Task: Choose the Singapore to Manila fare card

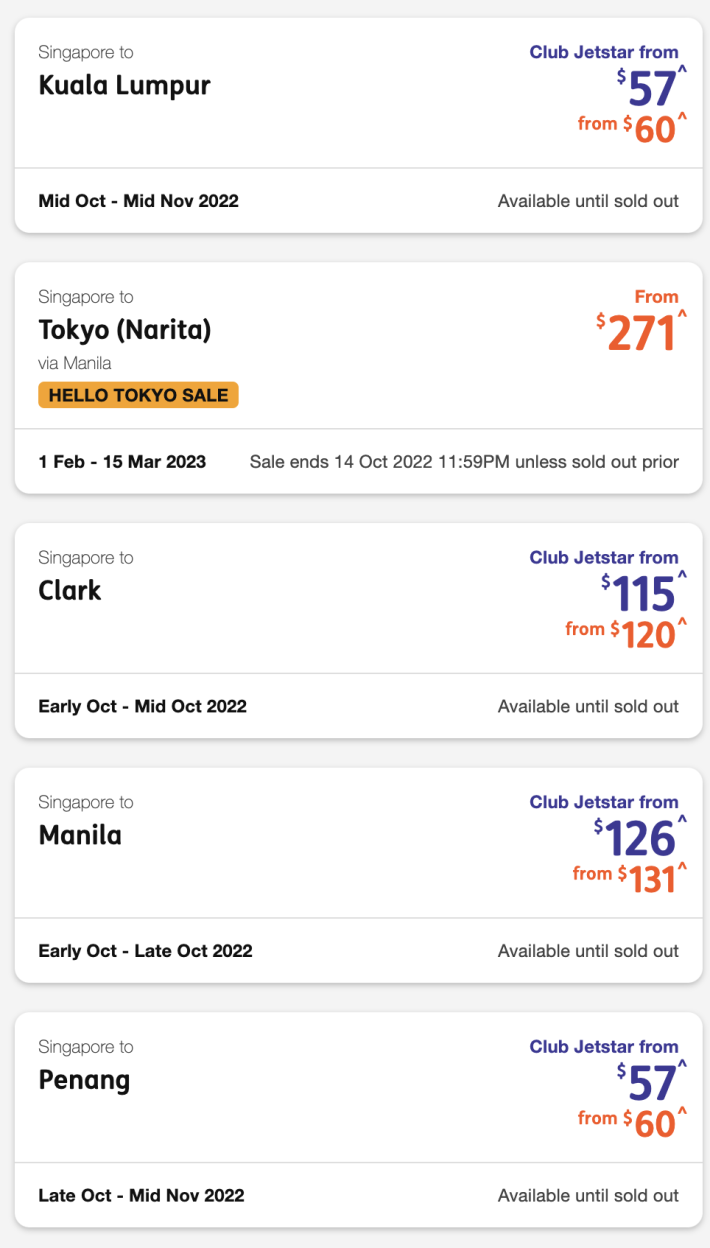Action: click(357, 875)
